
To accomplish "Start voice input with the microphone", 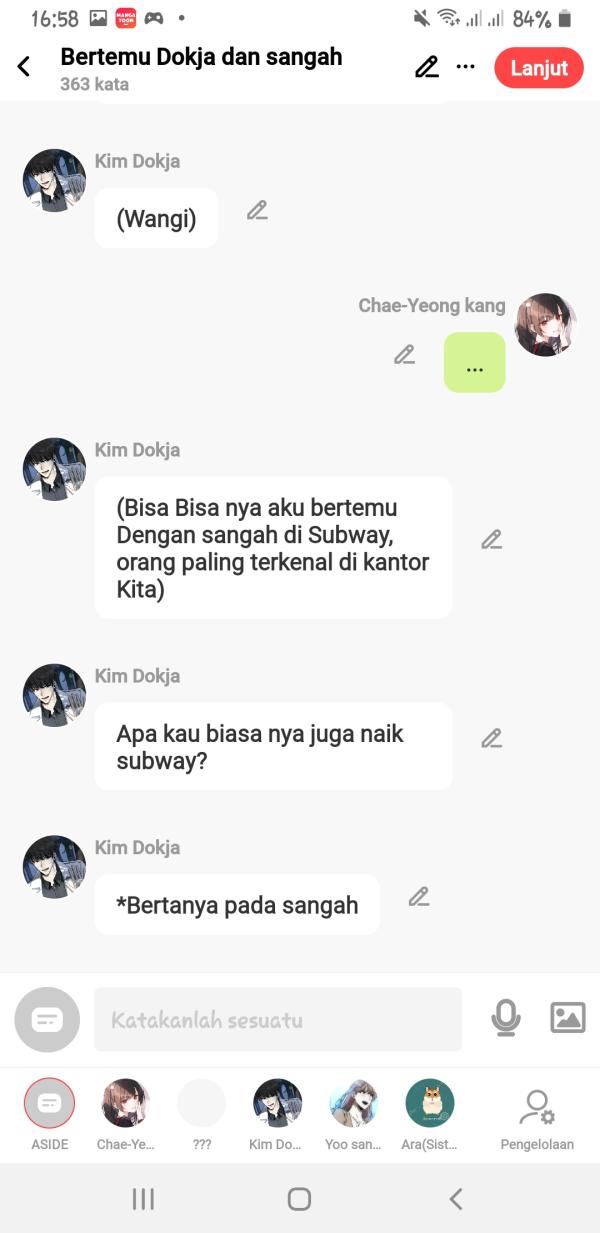I will (x=506, y=1019).
